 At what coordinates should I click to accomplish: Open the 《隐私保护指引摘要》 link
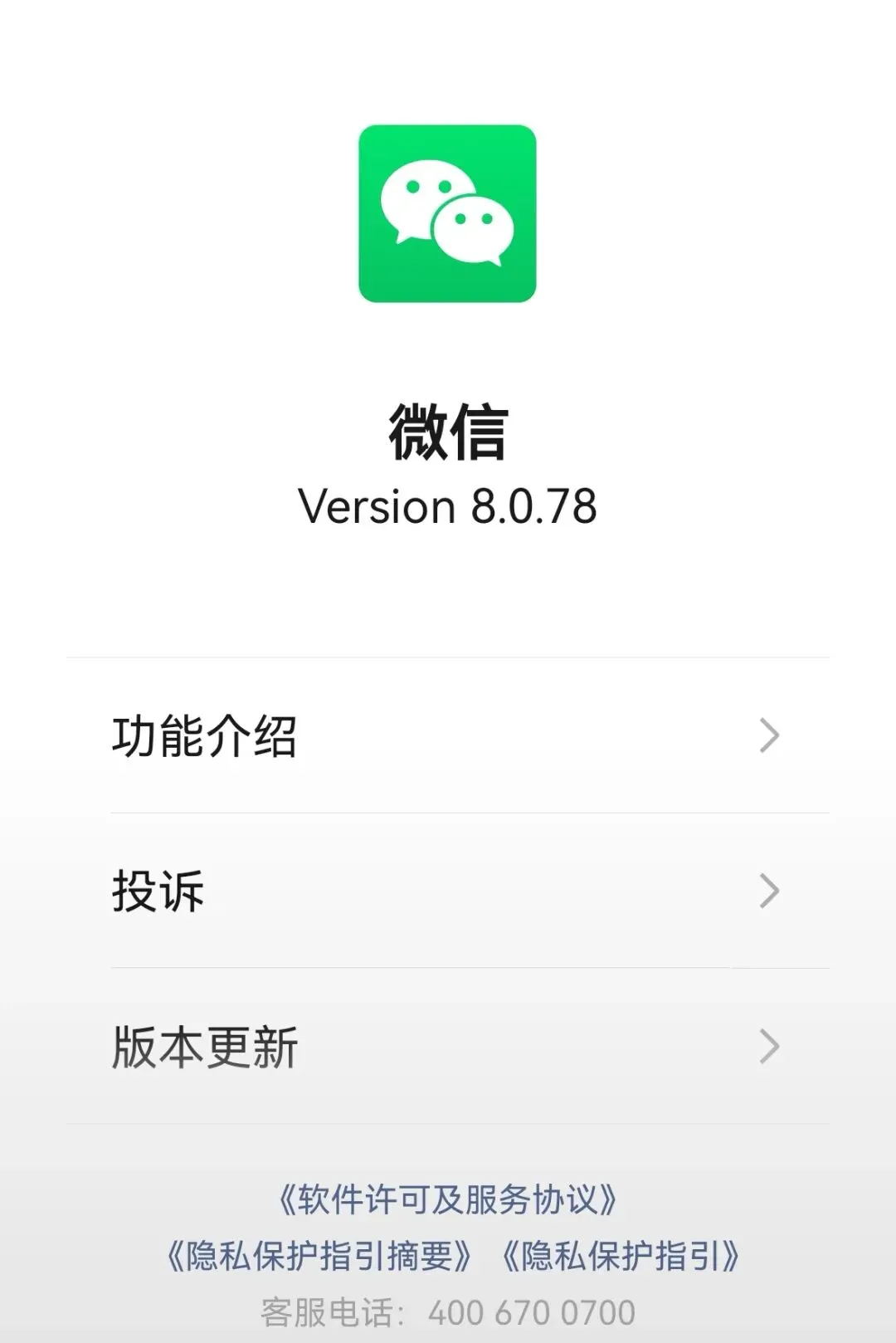[x=319, y=1256]
